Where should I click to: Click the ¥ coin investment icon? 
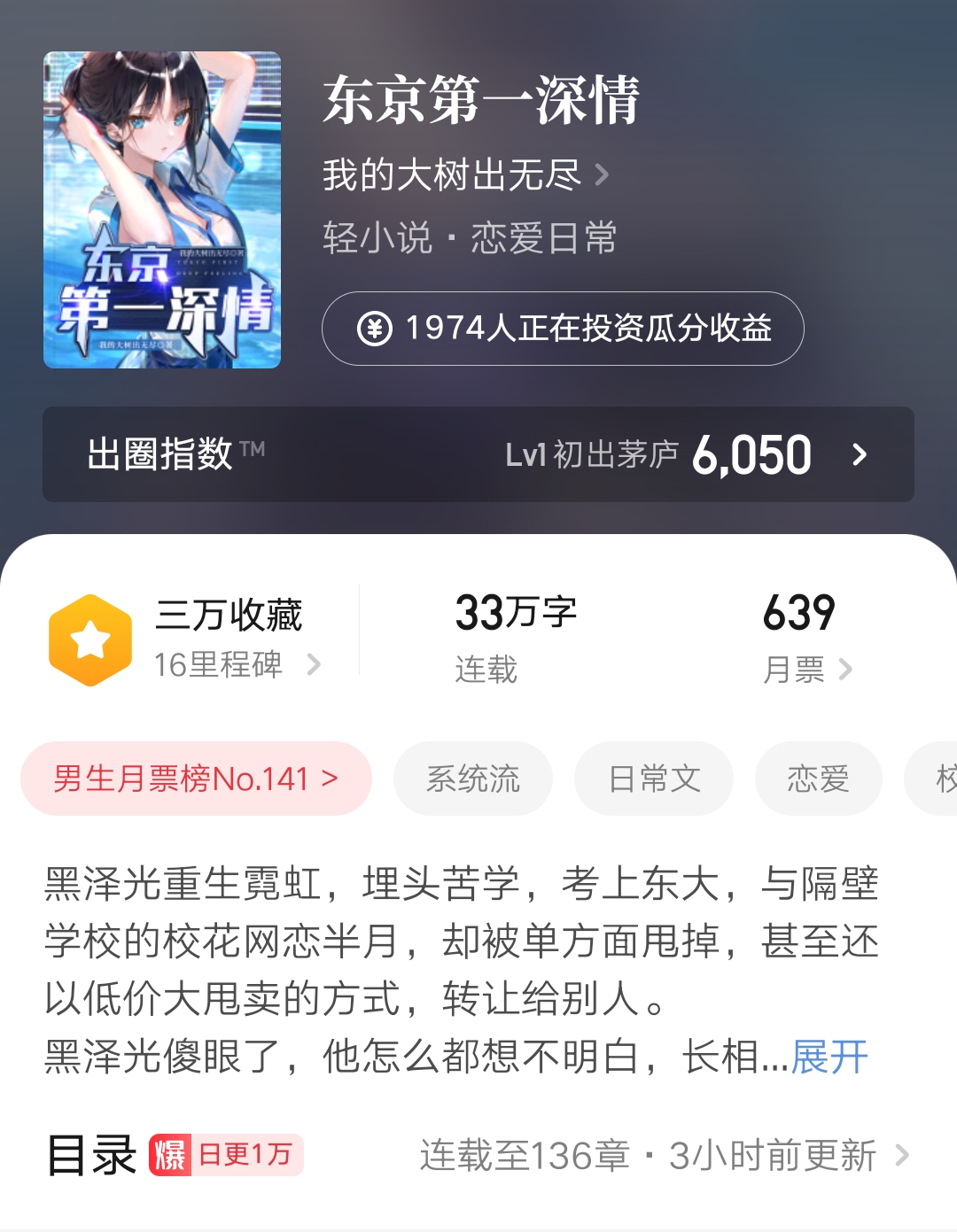(376, 329)
